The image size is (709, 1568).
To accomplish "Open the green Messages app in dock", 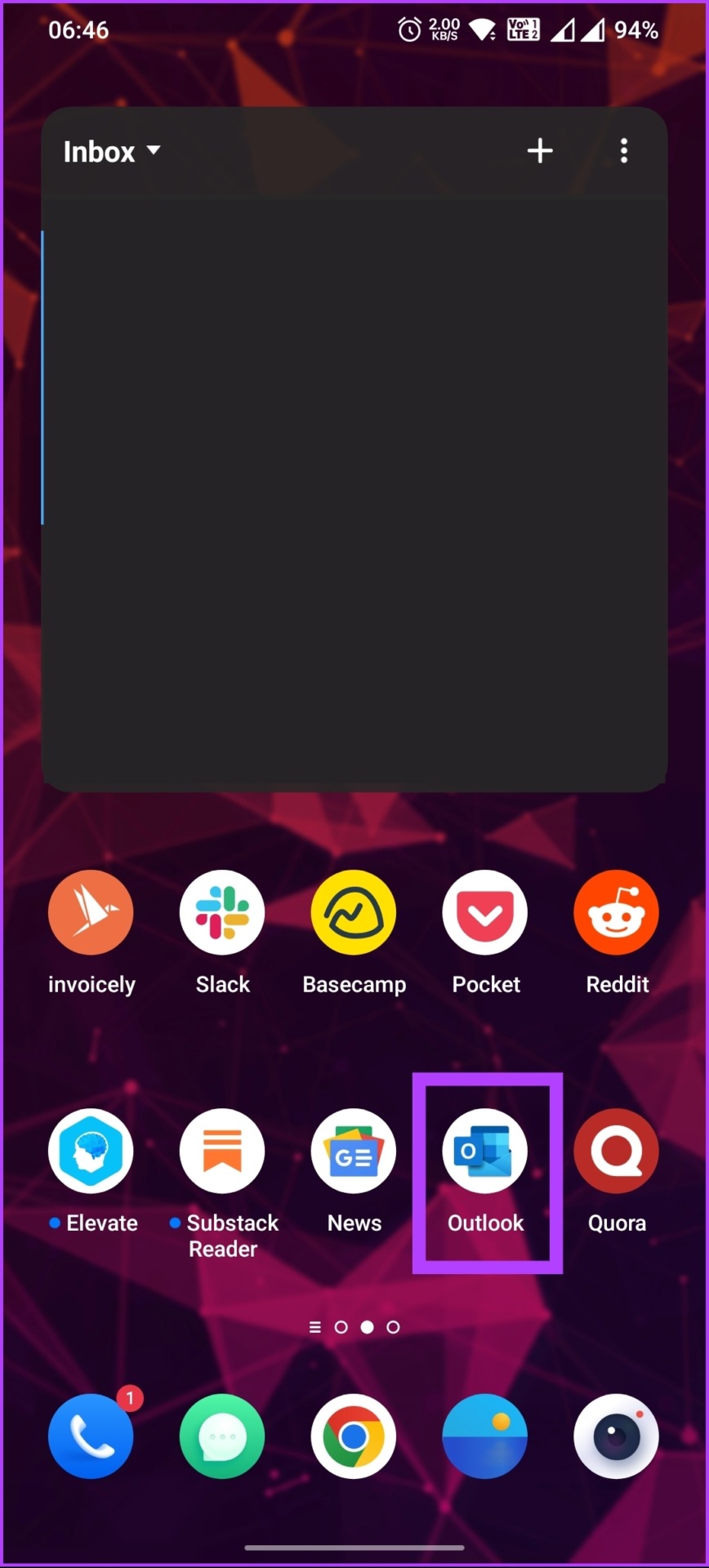I will coord(222,1437).
